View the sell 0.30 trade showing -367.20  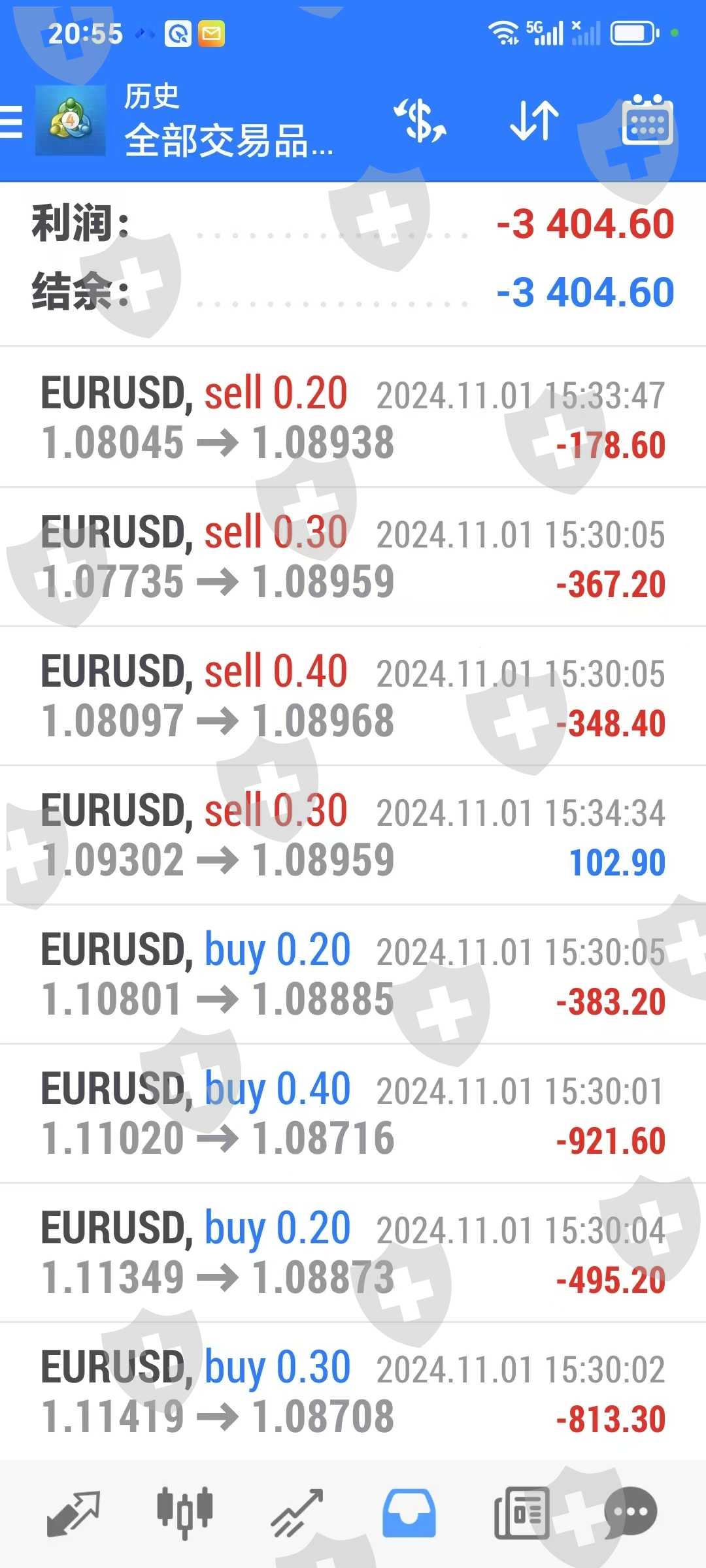coord(353,557)
